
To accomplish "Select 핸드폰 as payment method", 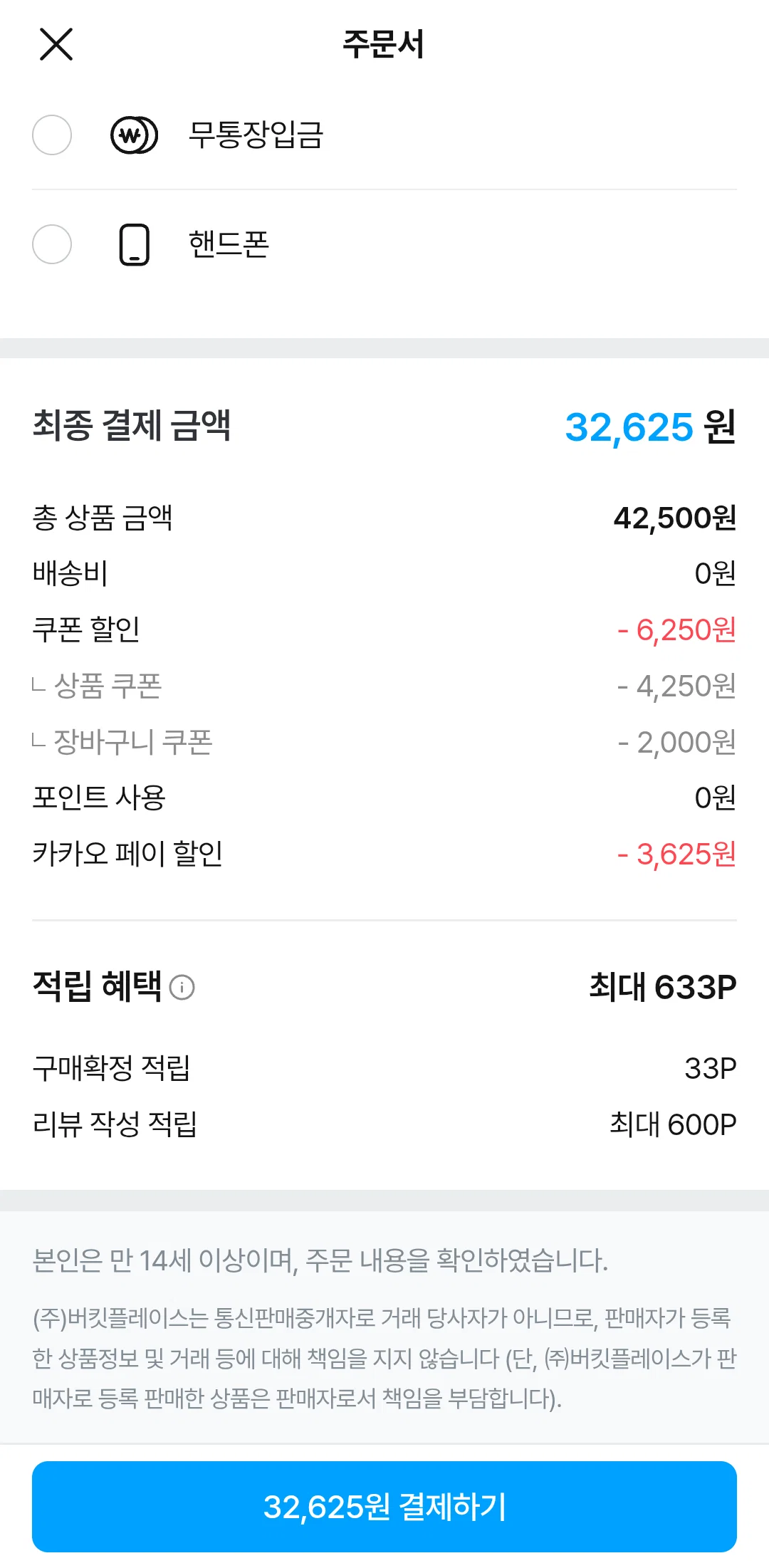I will coord(52,244).
